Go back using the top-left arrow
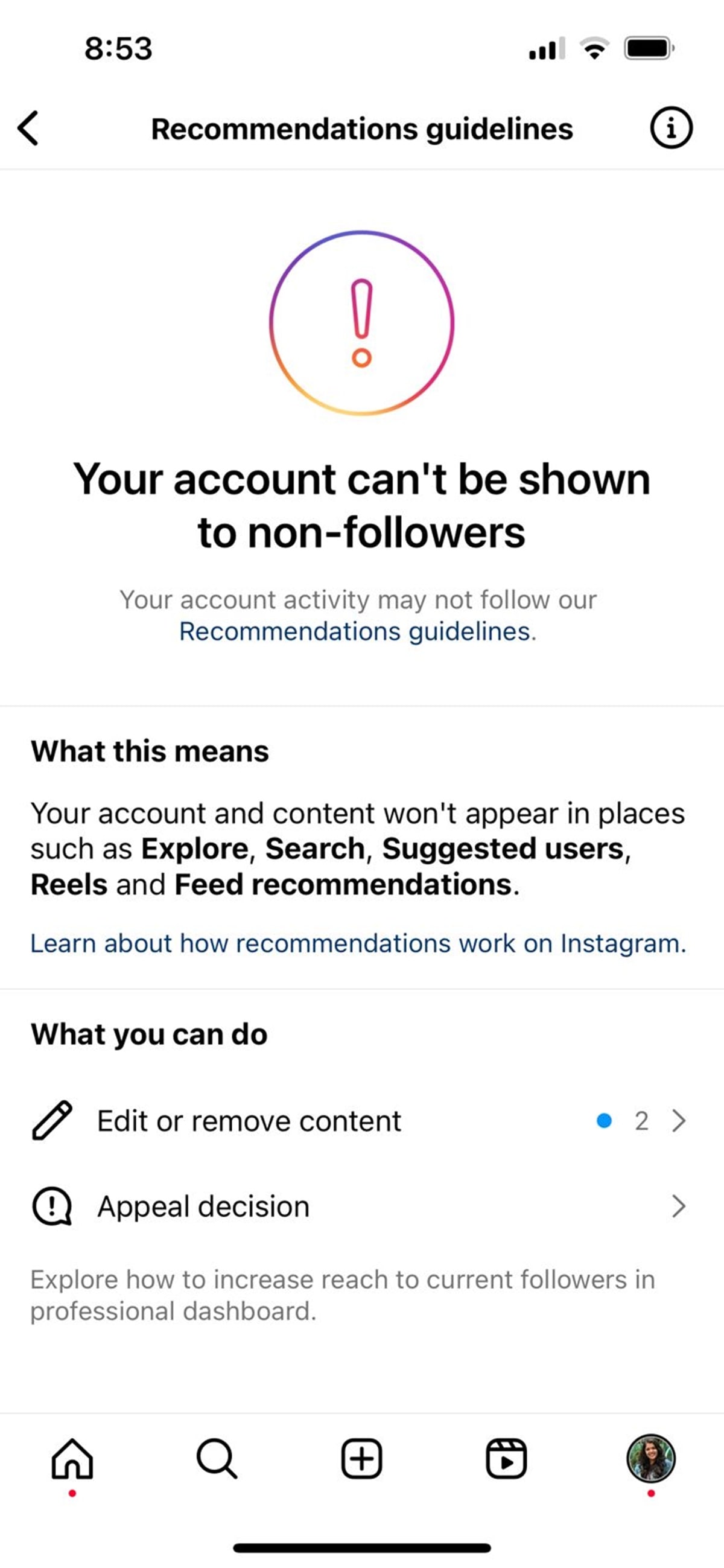Viewport: 724px width, 1568px height. click(x=28, y=128)
